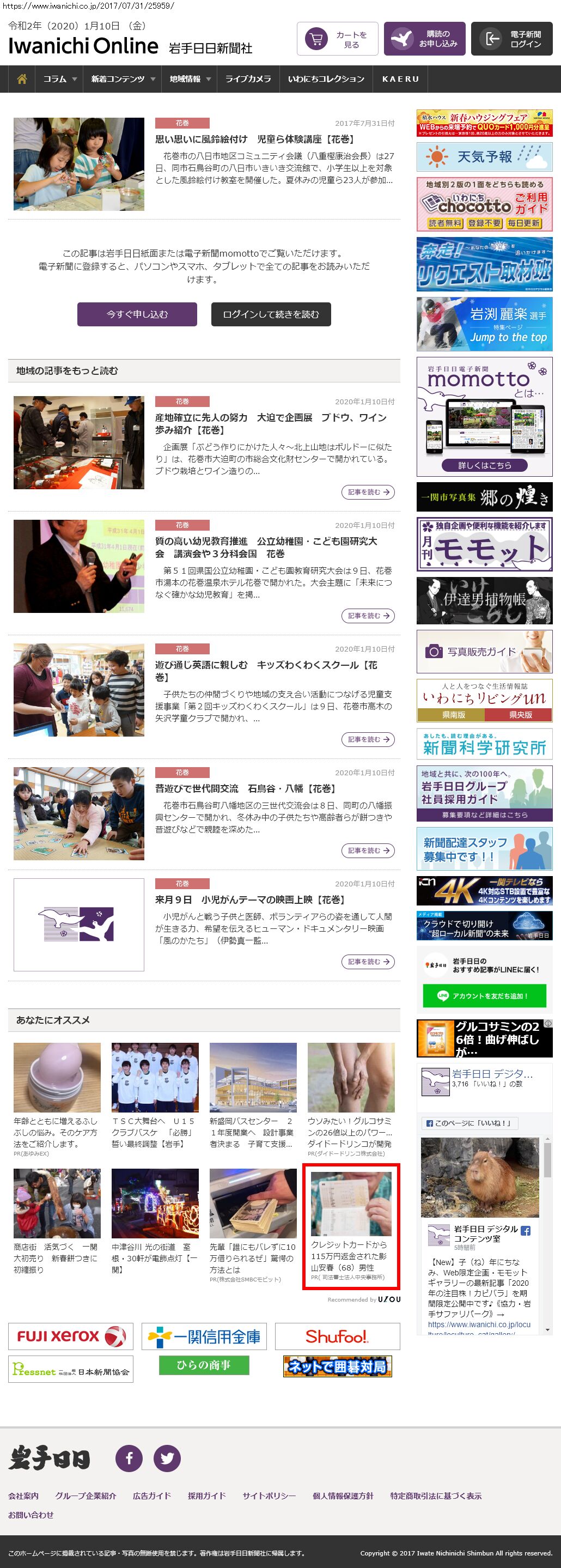This screenshot has width=561, height=1568.
Task: Add LINE account via アカウントを友だち追加
Action: pyautogui.click(x=484, y=996)
